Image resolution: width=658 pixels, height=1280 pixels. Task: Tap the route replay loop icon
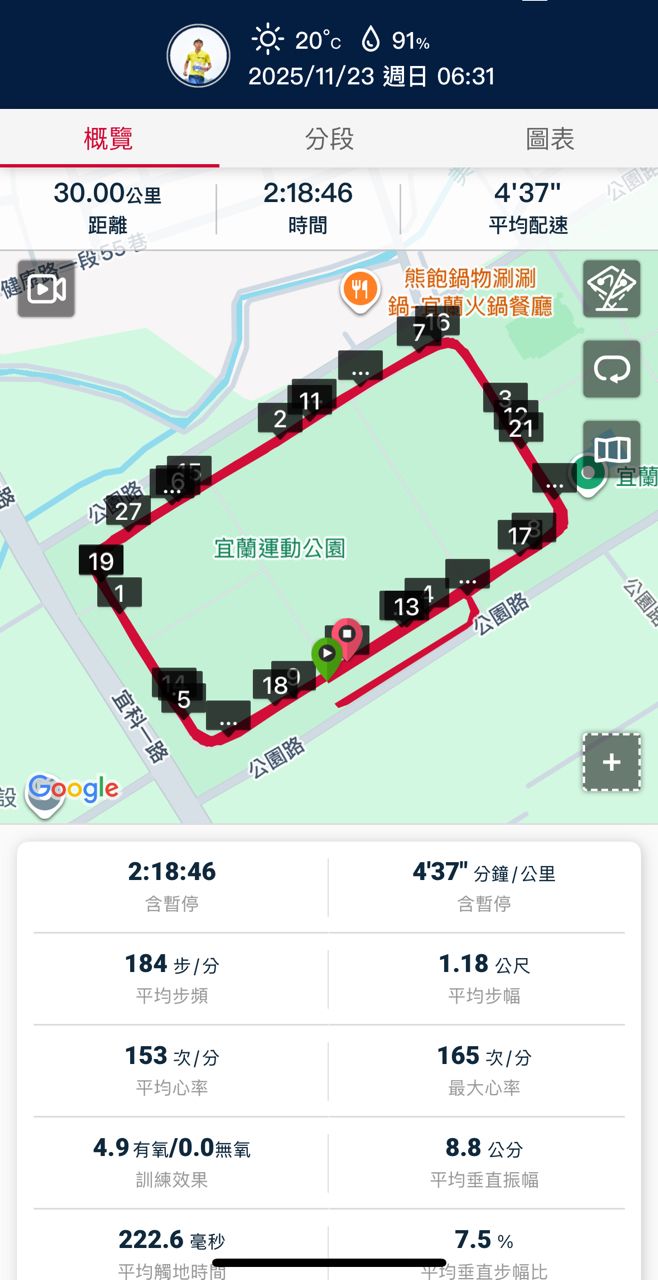(611, 369)
